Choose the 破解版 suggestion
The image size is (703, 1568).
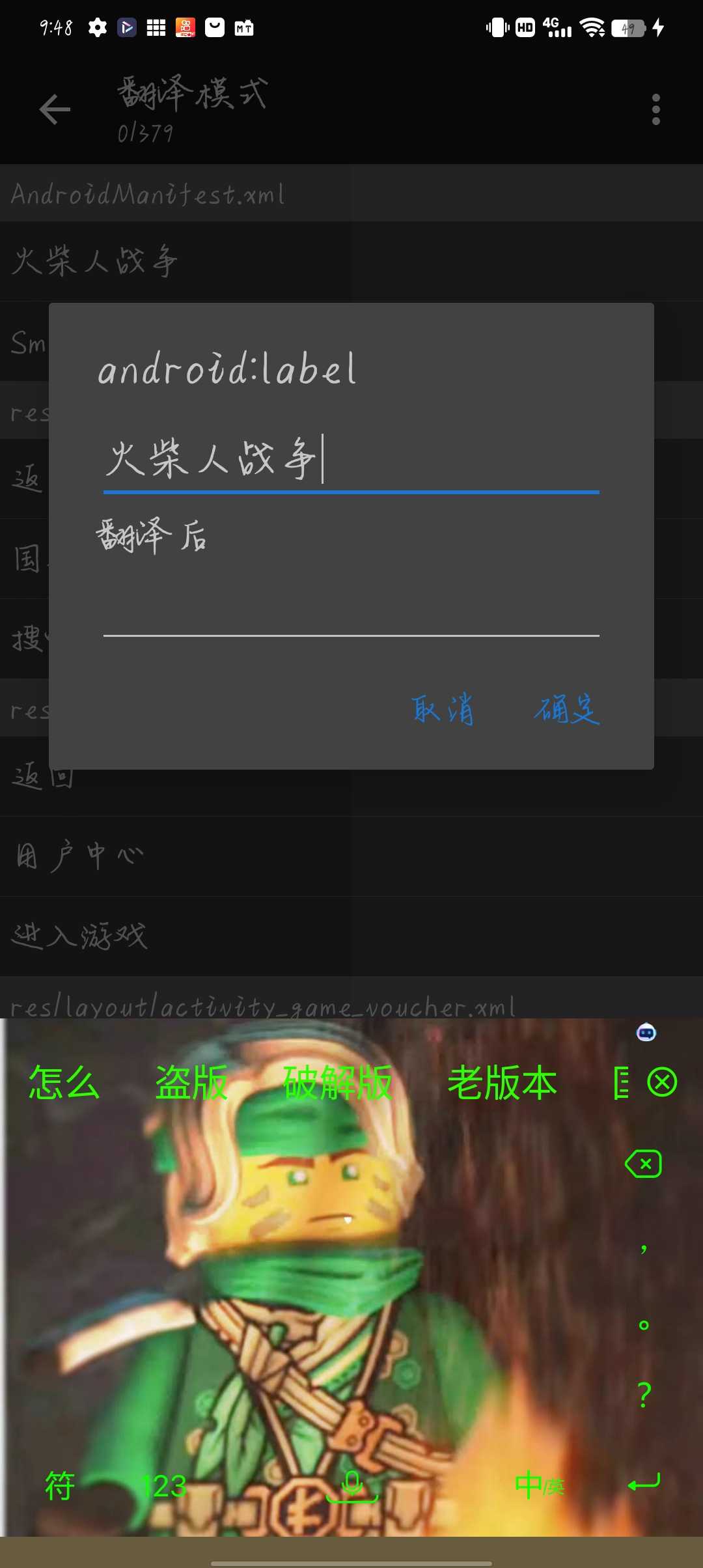click(x=338, y=1084)
